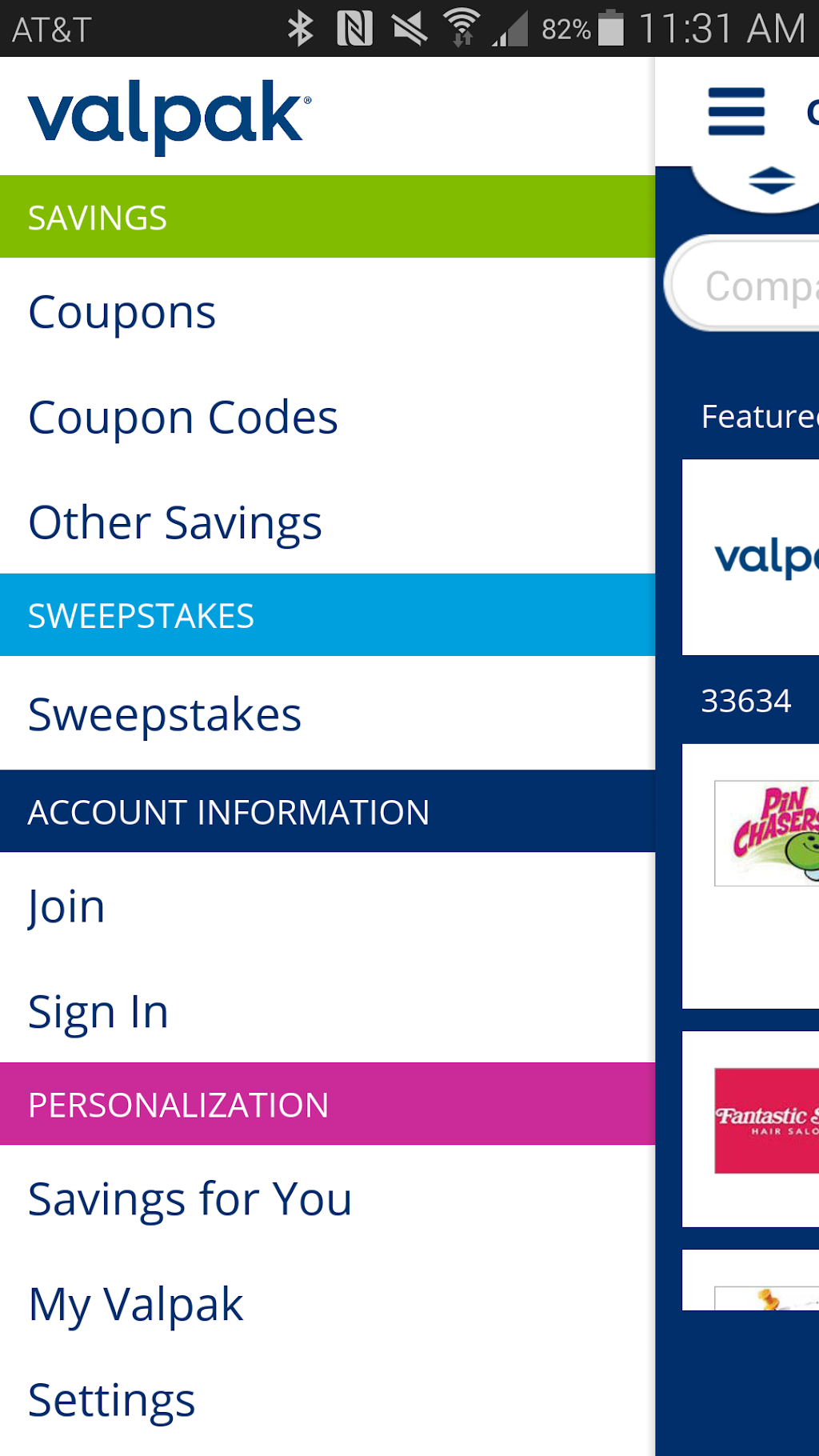The width and height of the screenshot is (819, 1456).
Task: Open the featured Valpak card
Action: click(750, 557)
